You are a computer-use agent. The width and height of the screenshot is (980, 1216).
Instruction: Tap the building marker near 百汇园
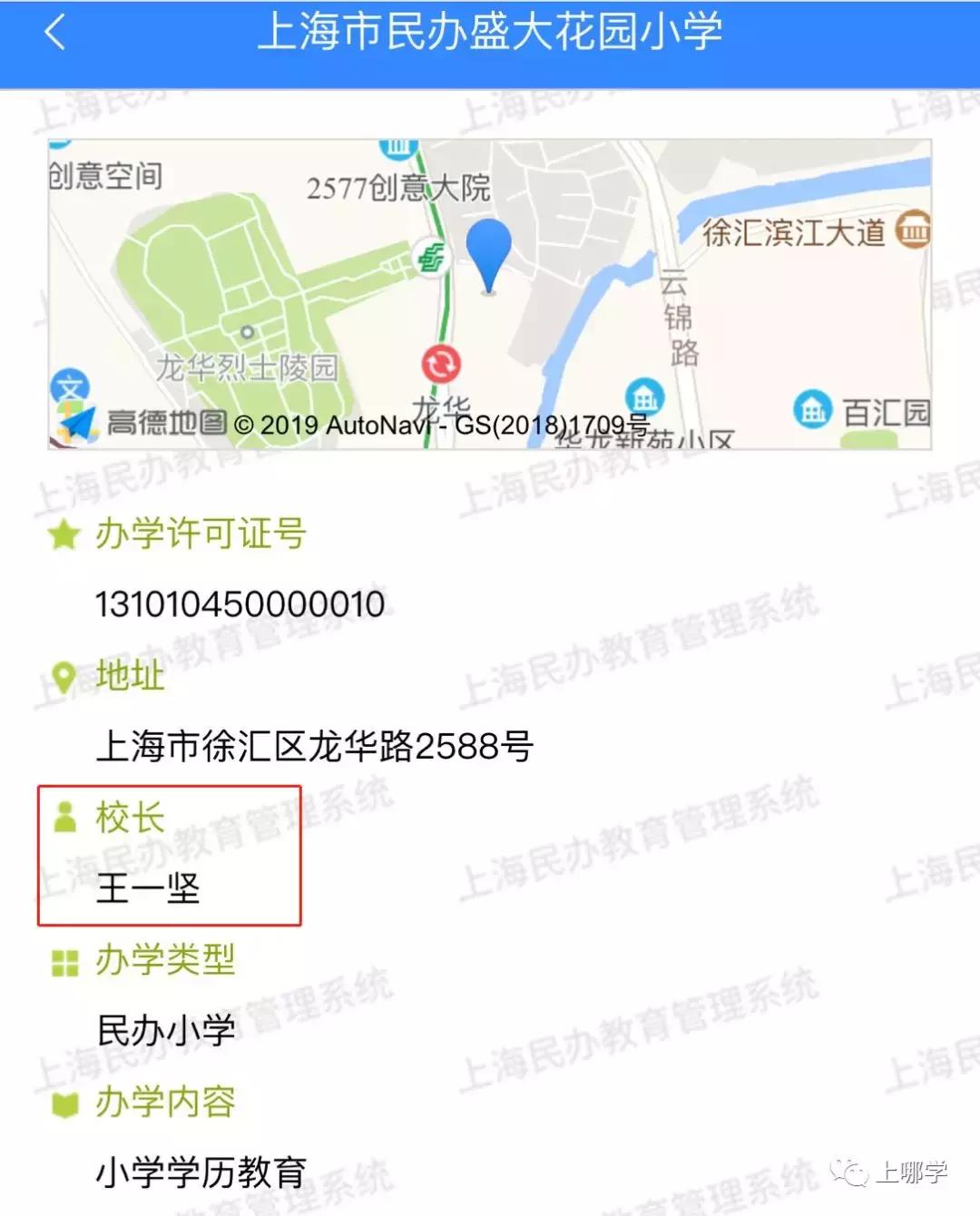pyautogui.click(x=810, y=408)
